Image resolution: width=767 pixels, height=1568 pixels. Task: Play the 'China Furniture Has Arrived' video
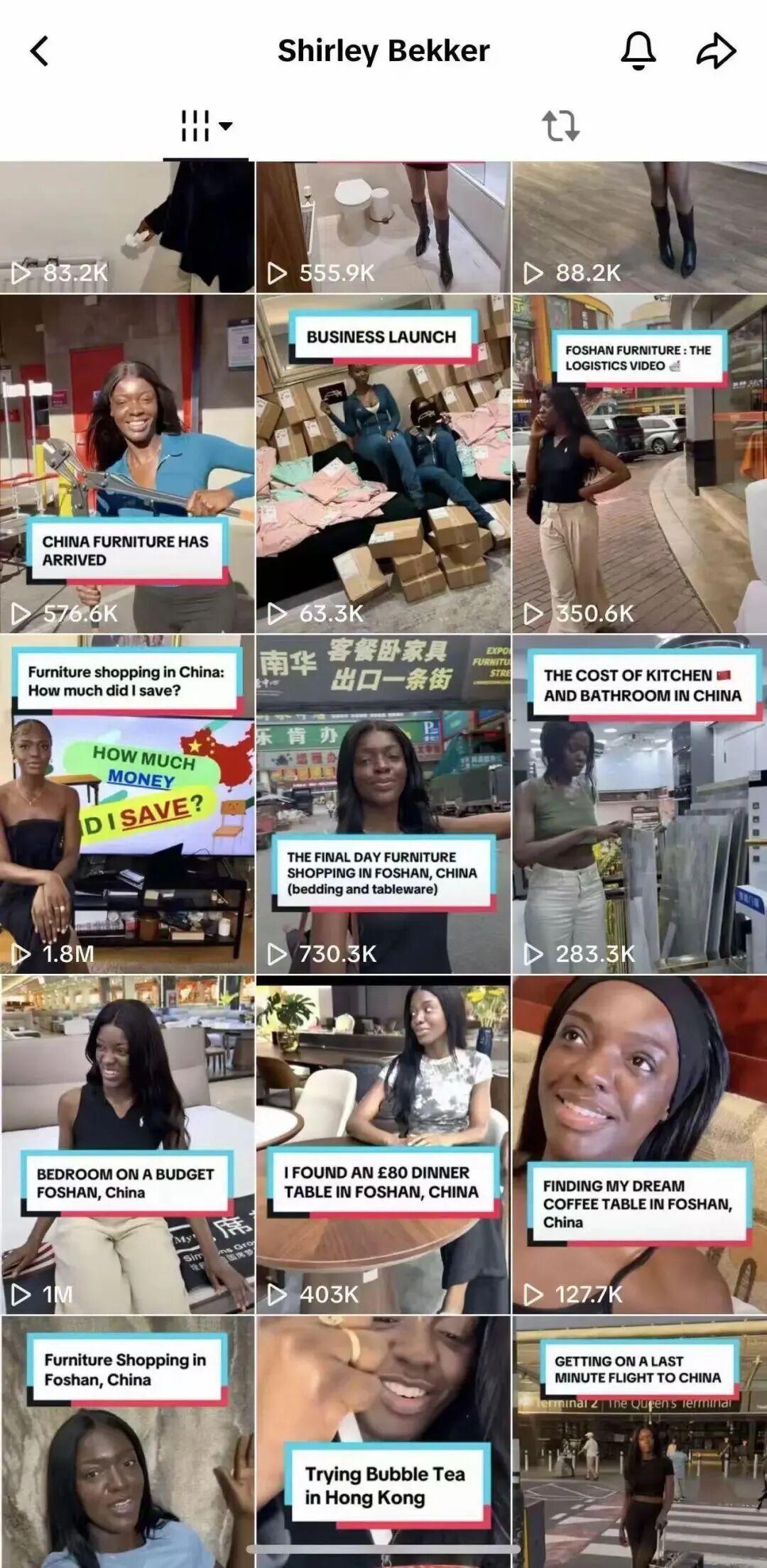point(127,463)
